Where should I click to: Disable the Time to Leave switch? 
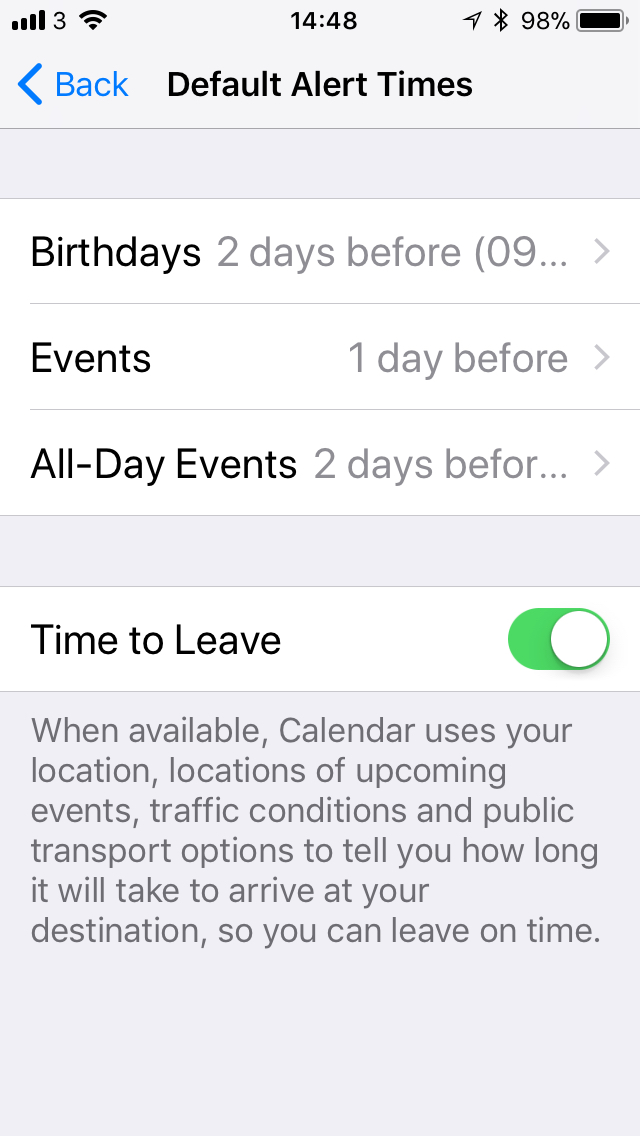point(558,638)
